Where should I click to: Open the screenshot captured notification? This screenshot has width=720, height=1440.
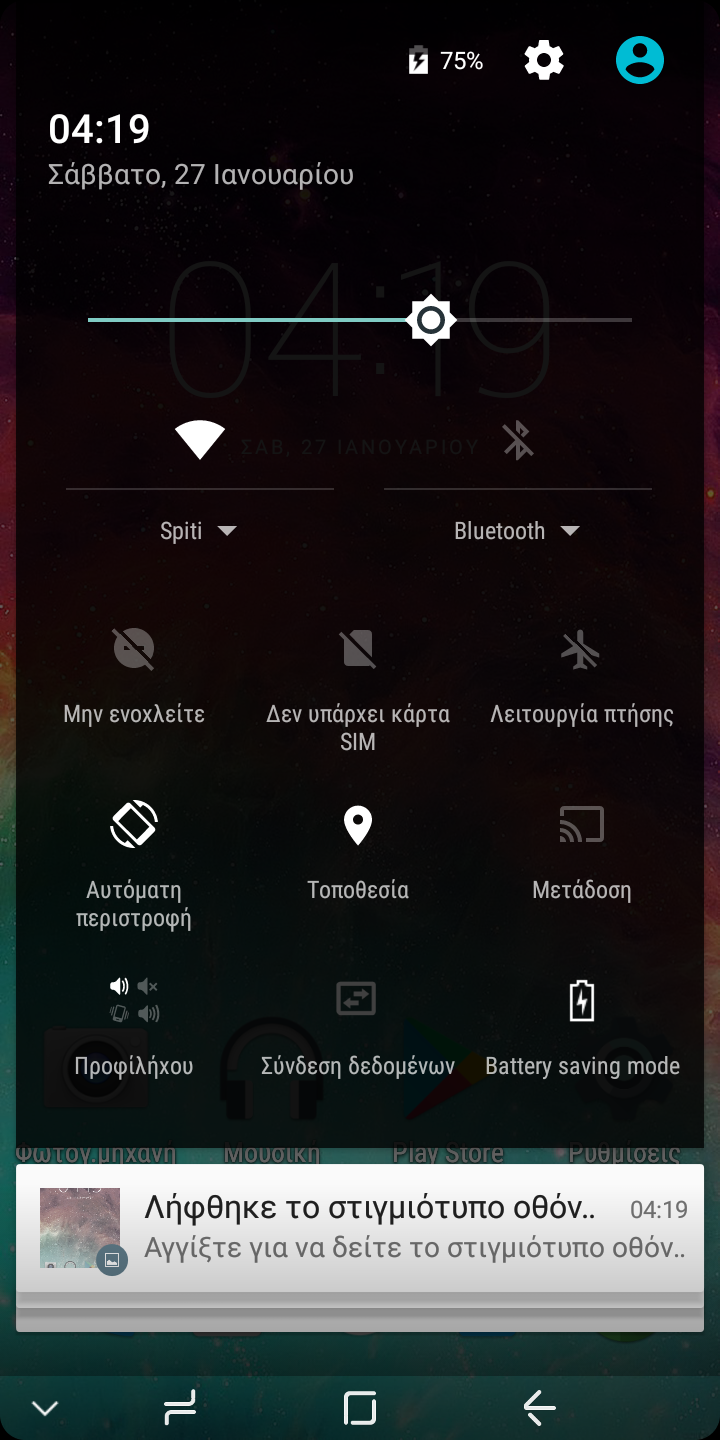tap(360, 1228)
